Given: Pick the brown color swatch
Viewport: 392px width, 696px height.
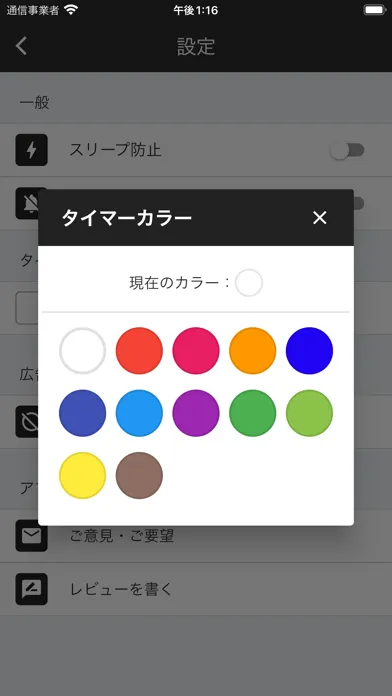Looking at the screenshot, I should click(139, 475).
